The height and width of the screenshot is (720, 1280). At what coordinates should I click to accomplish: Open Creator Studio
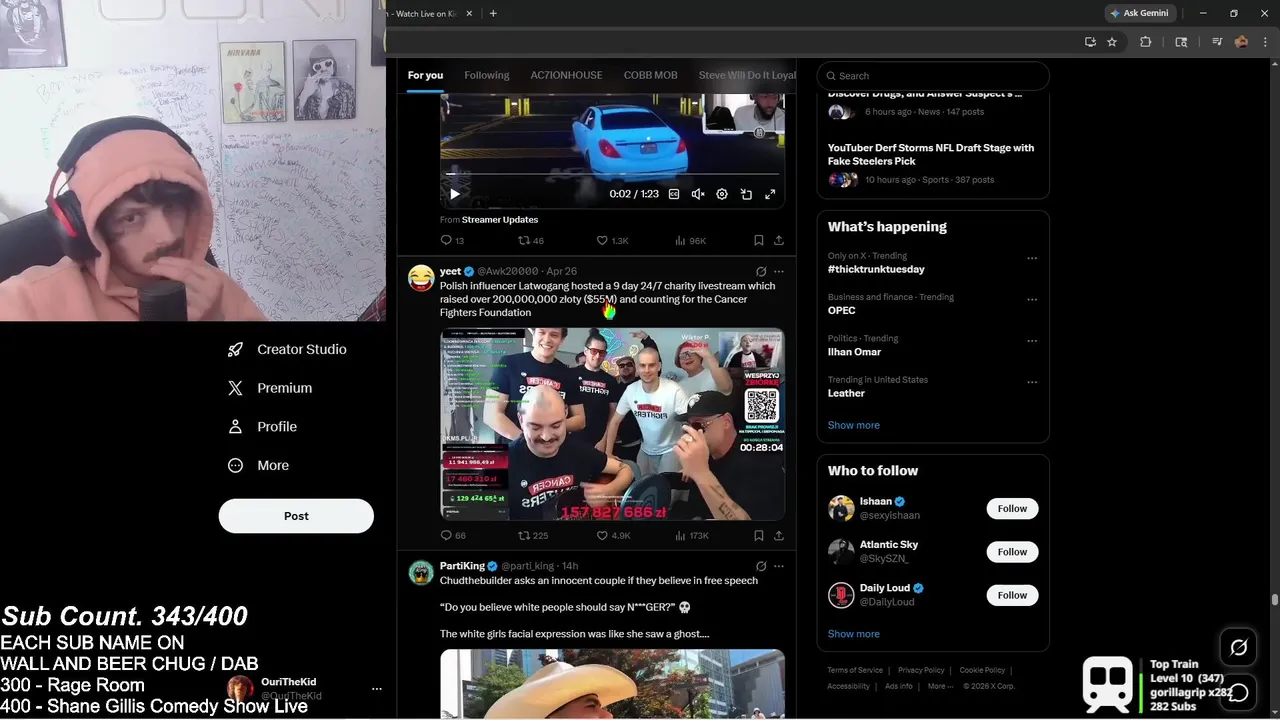(x=301, y=349)
